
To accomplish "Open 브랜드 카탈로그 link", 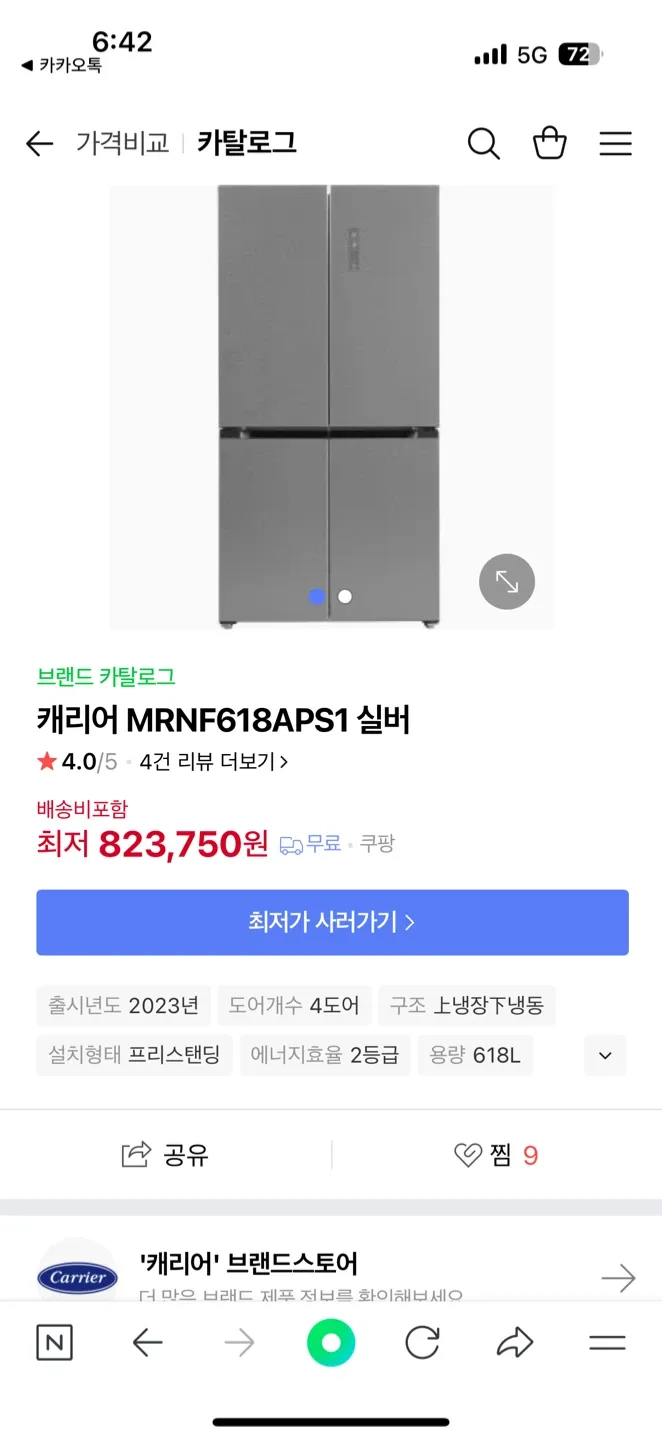I will (106, 677).
